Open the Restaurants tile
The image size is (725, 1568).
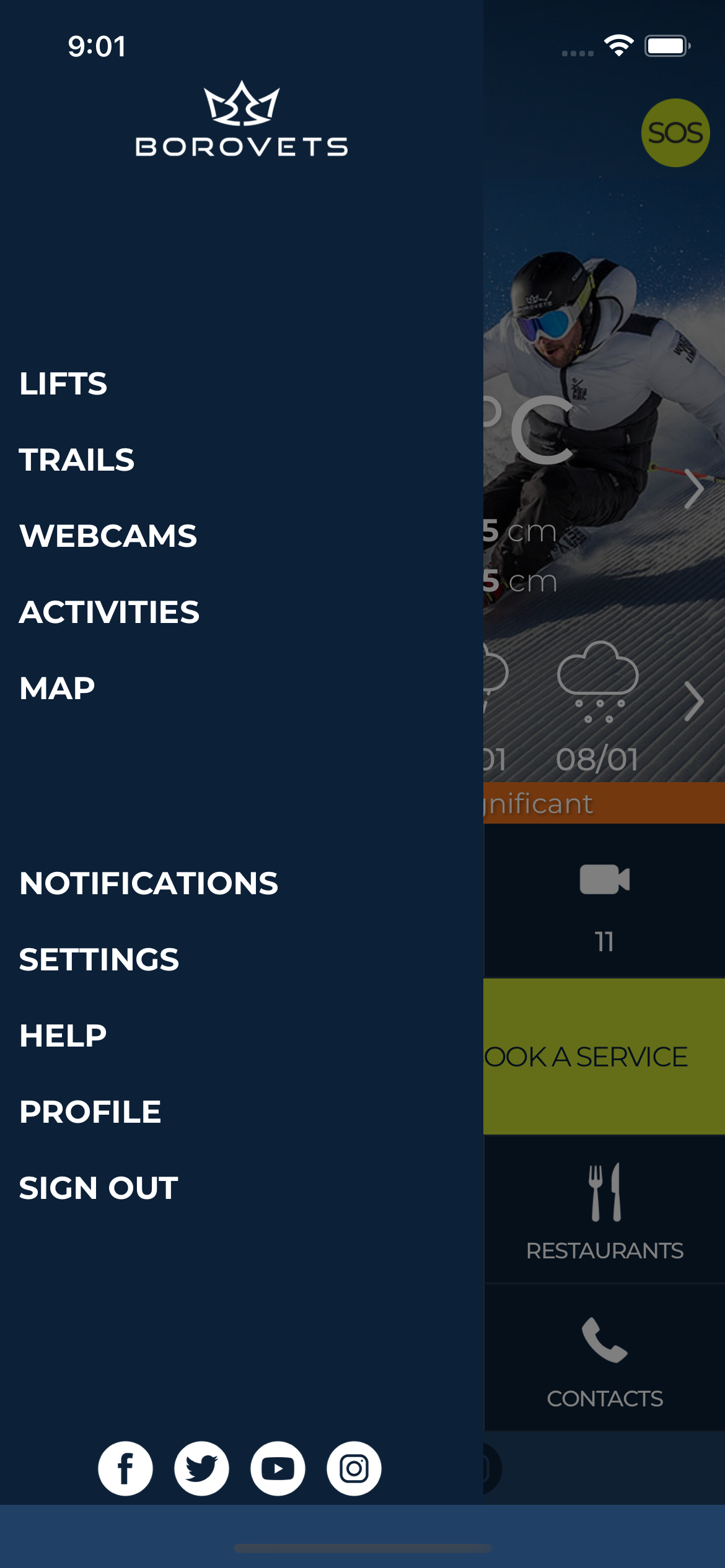pos(604,1211)
